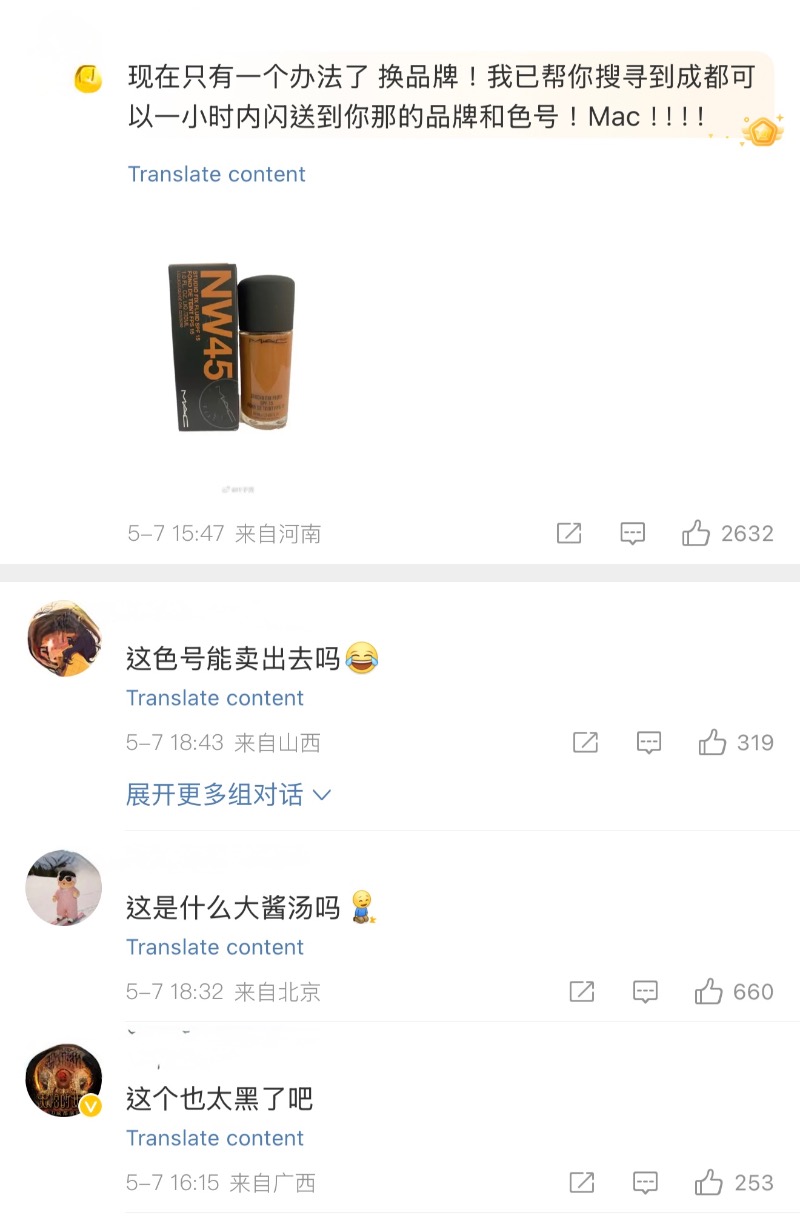Reply to the 这色号能卖出去吗 comment
Viewport: 800px width, 1218px height.
tap(649, 742)
